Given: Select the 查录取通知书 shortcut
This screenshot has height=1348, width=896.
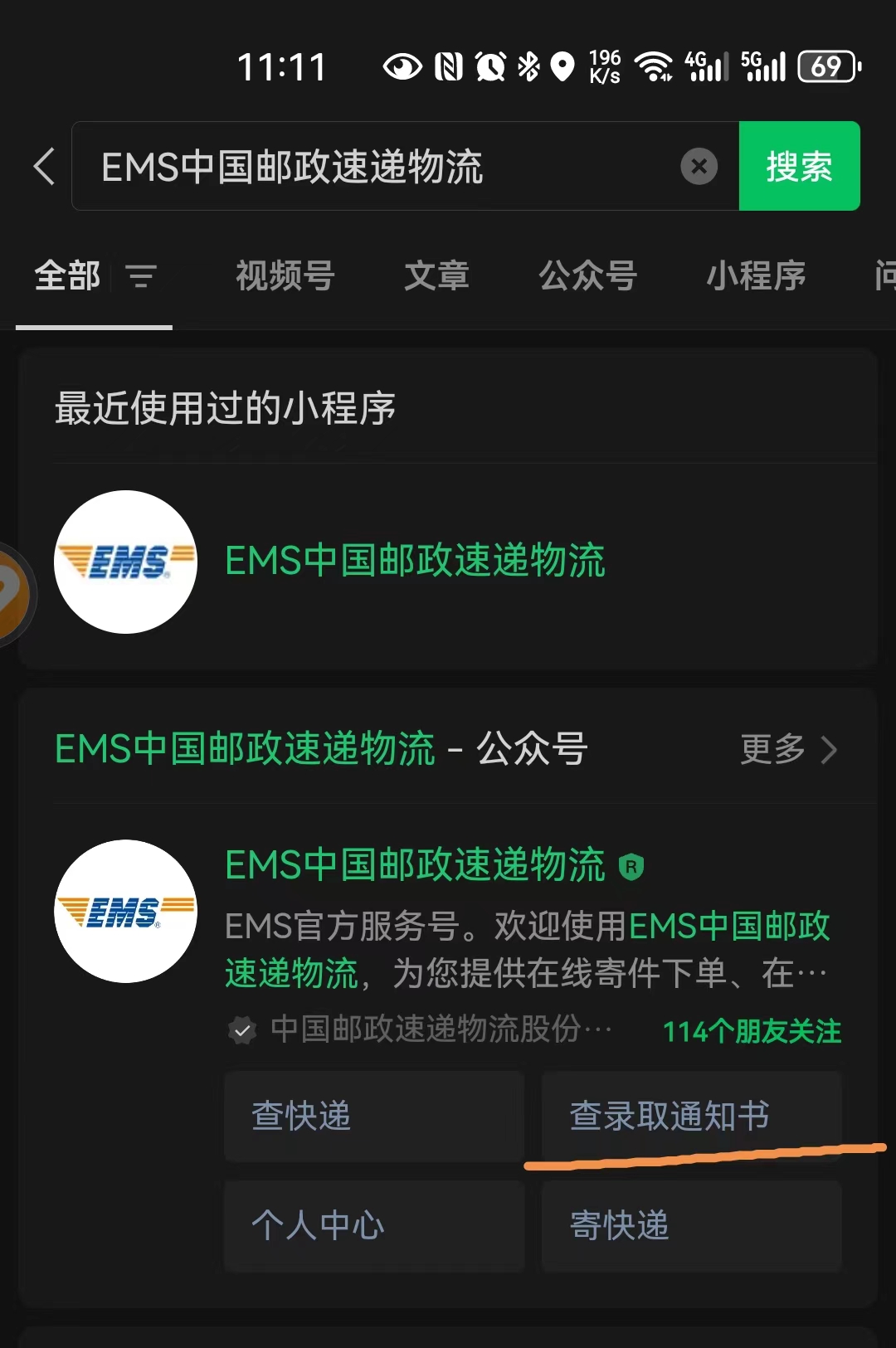Looking at the screenshot, I should point(691,1117).
